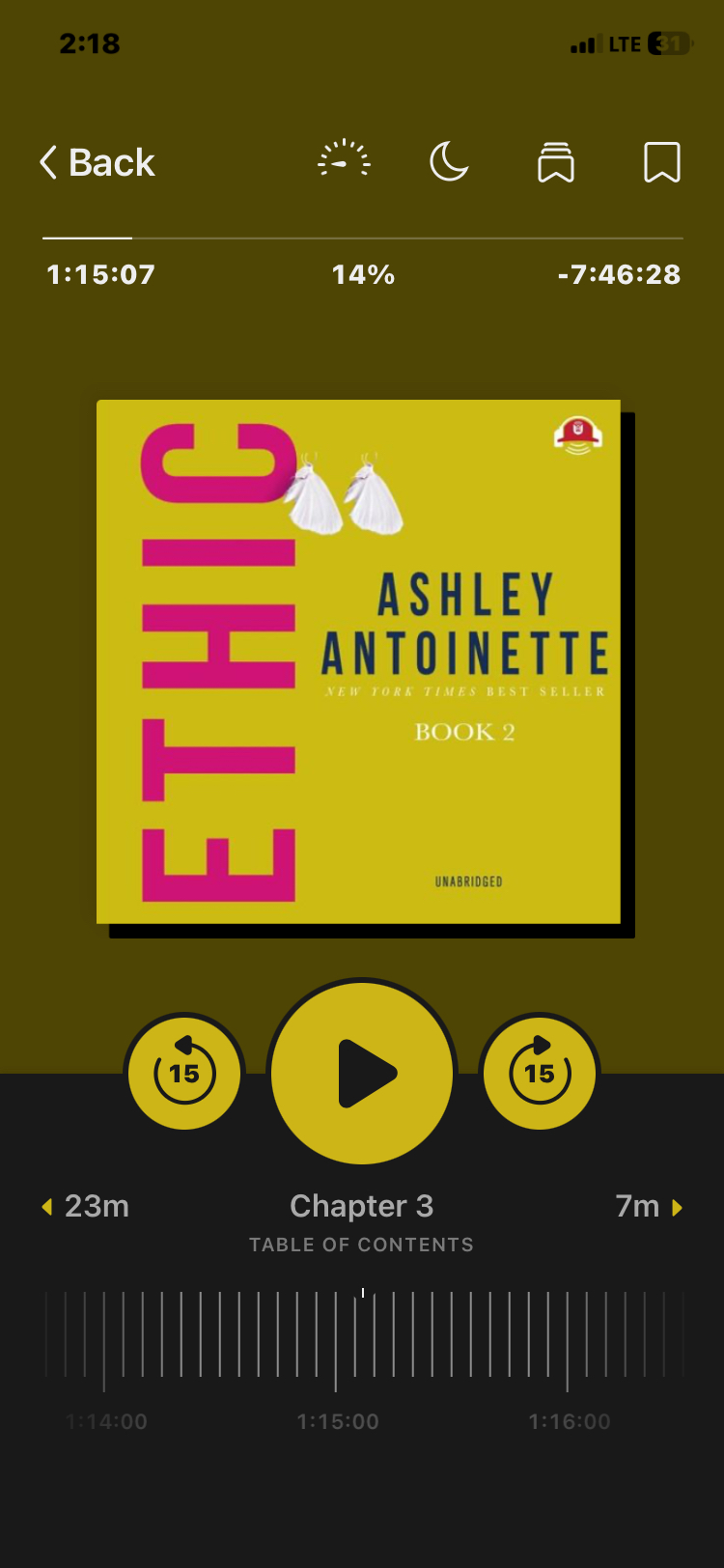
Task: Start playback with the play button
Action: coord(362,1073)
